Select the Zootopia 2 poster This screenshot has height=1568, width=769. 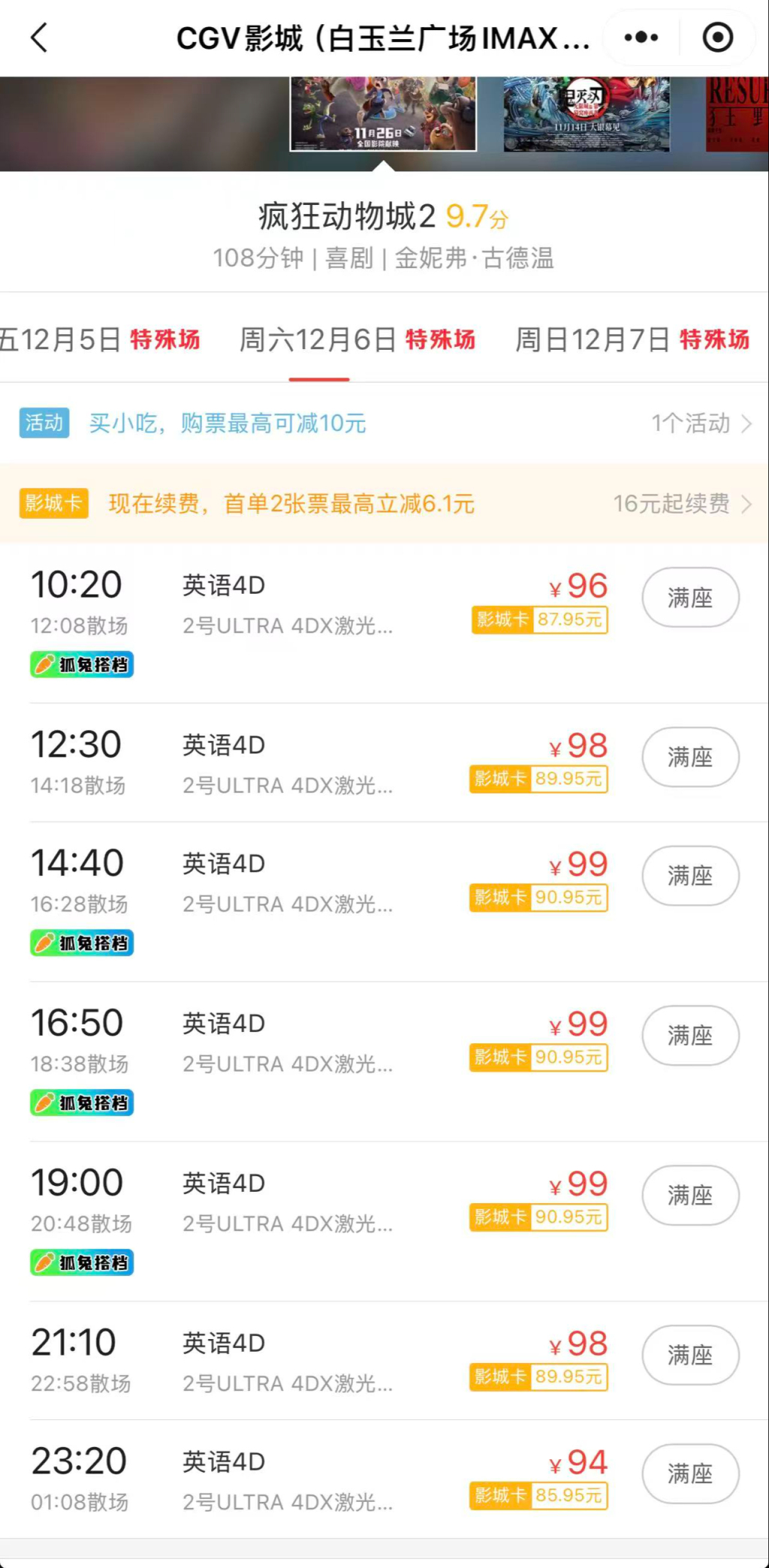383,113
